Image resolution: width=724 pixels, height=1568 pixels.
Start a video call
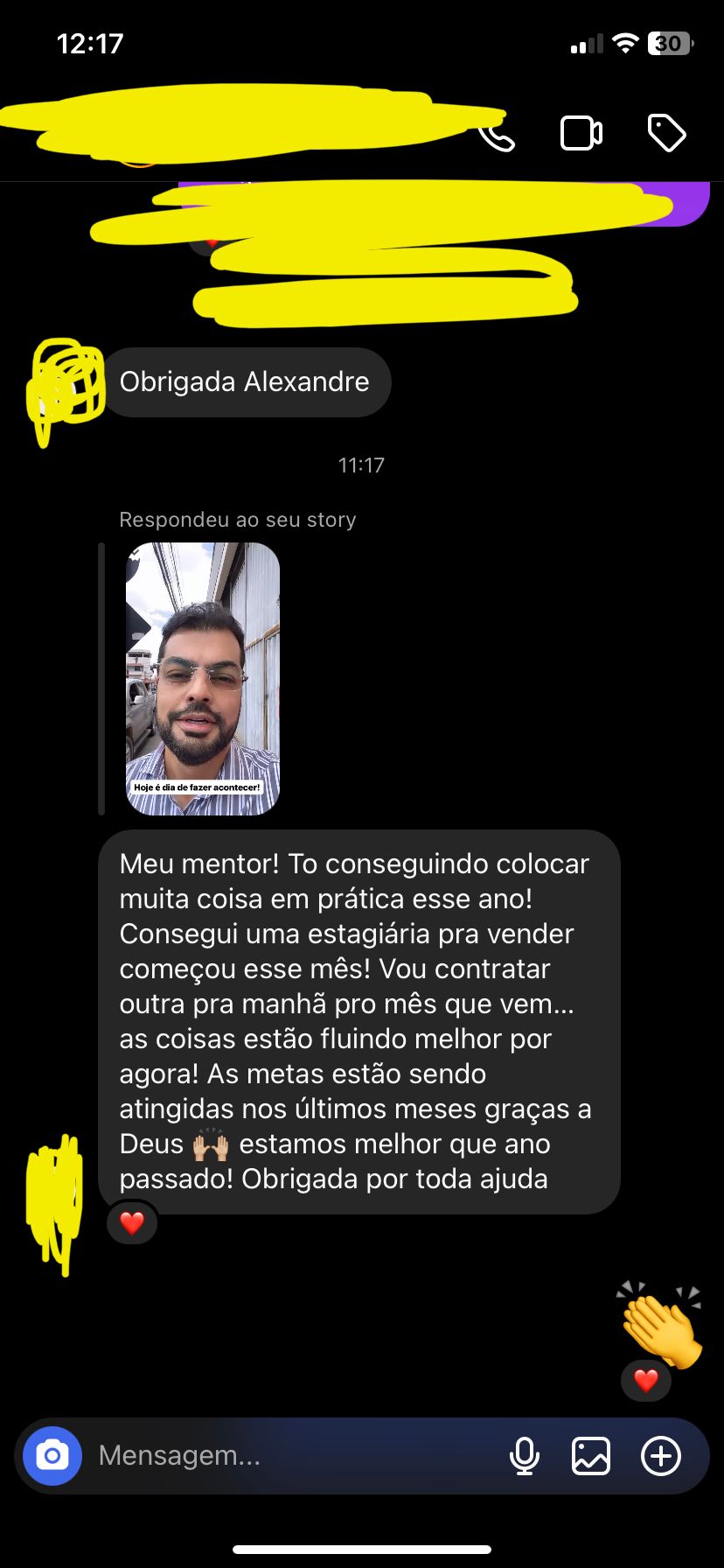coord(581,134)
